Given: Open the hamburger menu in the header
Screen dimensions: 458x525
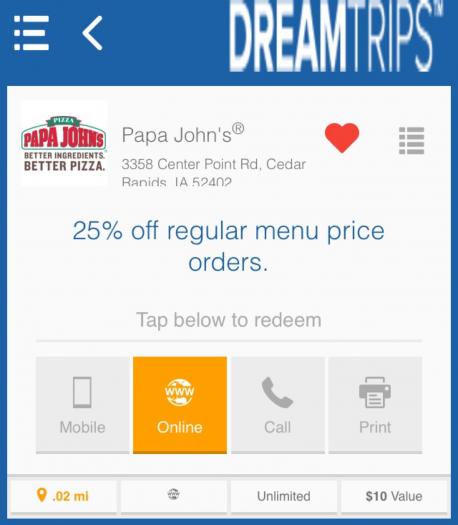Looking at the screenshot, I should tap(31, 33).
